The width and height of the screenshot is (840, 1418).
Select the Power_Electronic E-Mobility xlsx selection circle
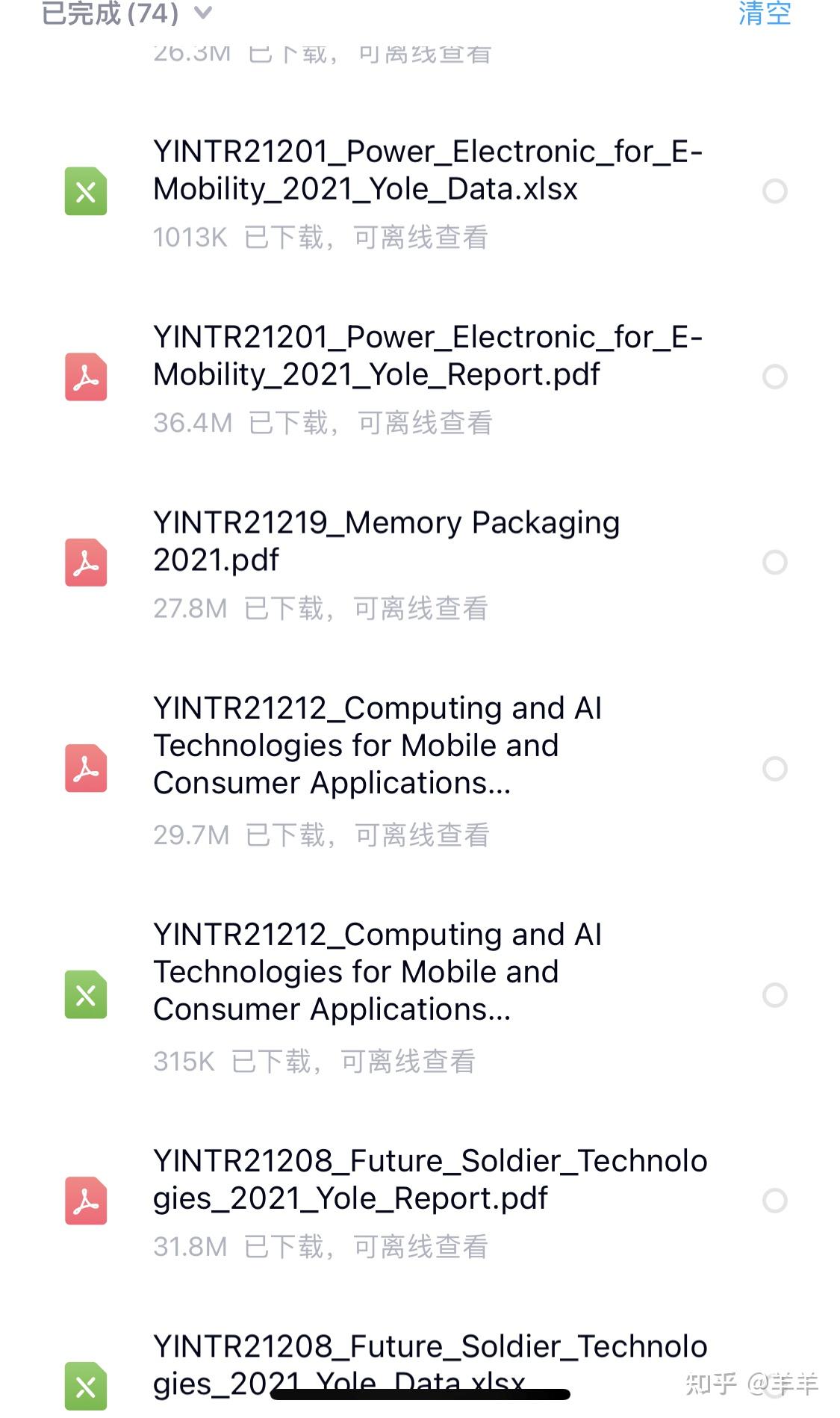pos(777,192)
